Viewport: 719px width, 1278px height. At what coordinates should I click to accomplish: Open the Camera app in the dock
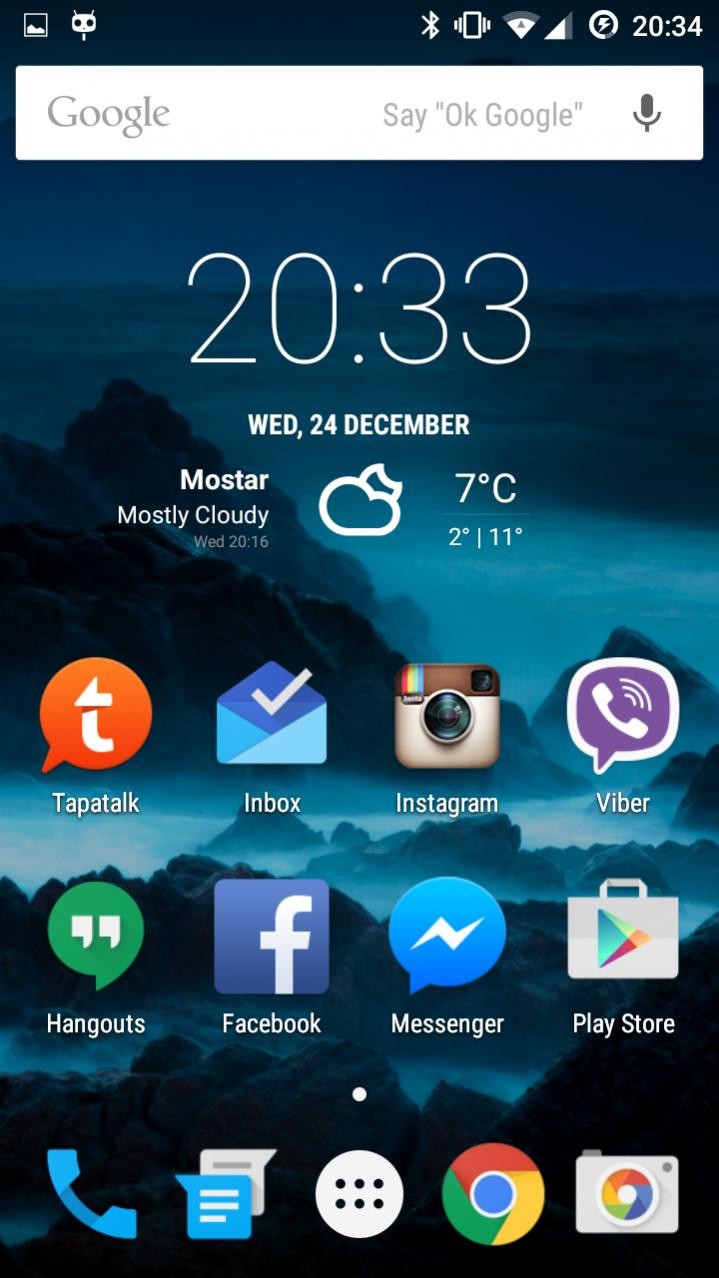pos(627,1194)
